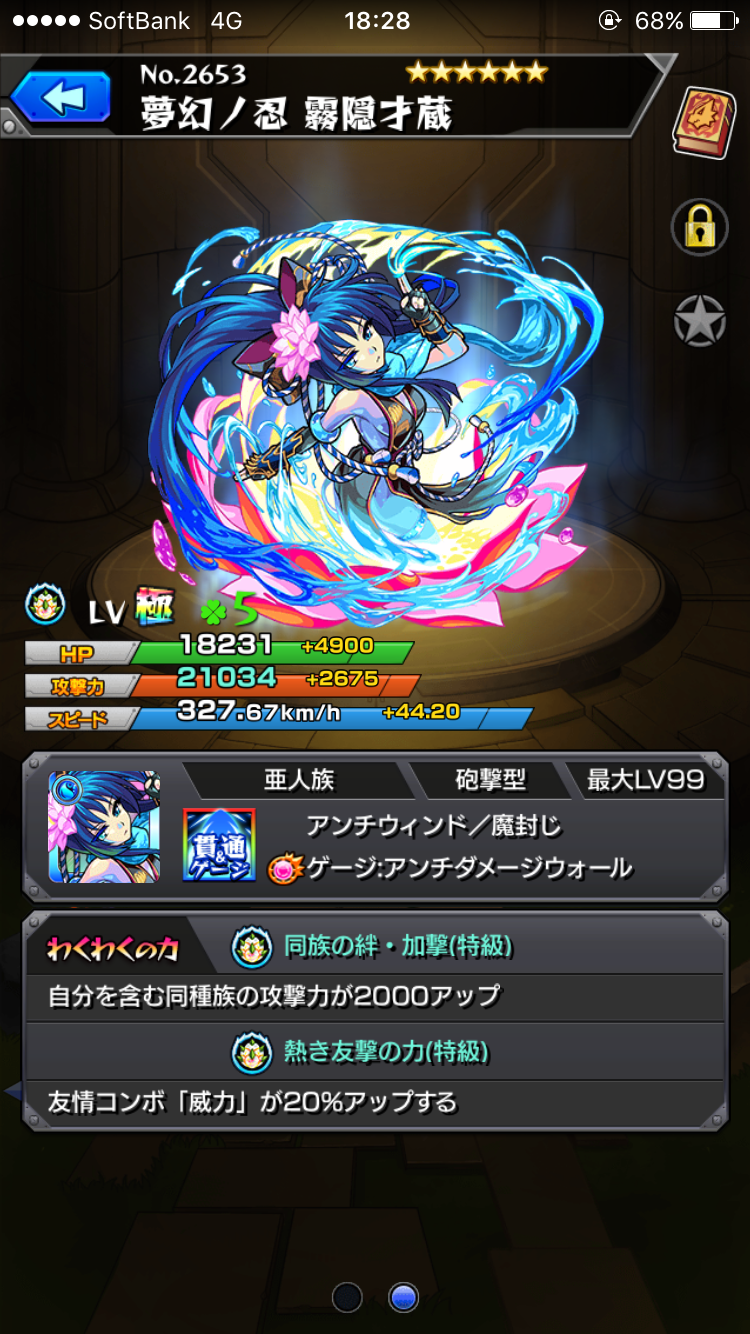Viewport: 750px width, 1334px height.
Task: Toggle the padlock lock icon
Action: click(x=699, y=227)
